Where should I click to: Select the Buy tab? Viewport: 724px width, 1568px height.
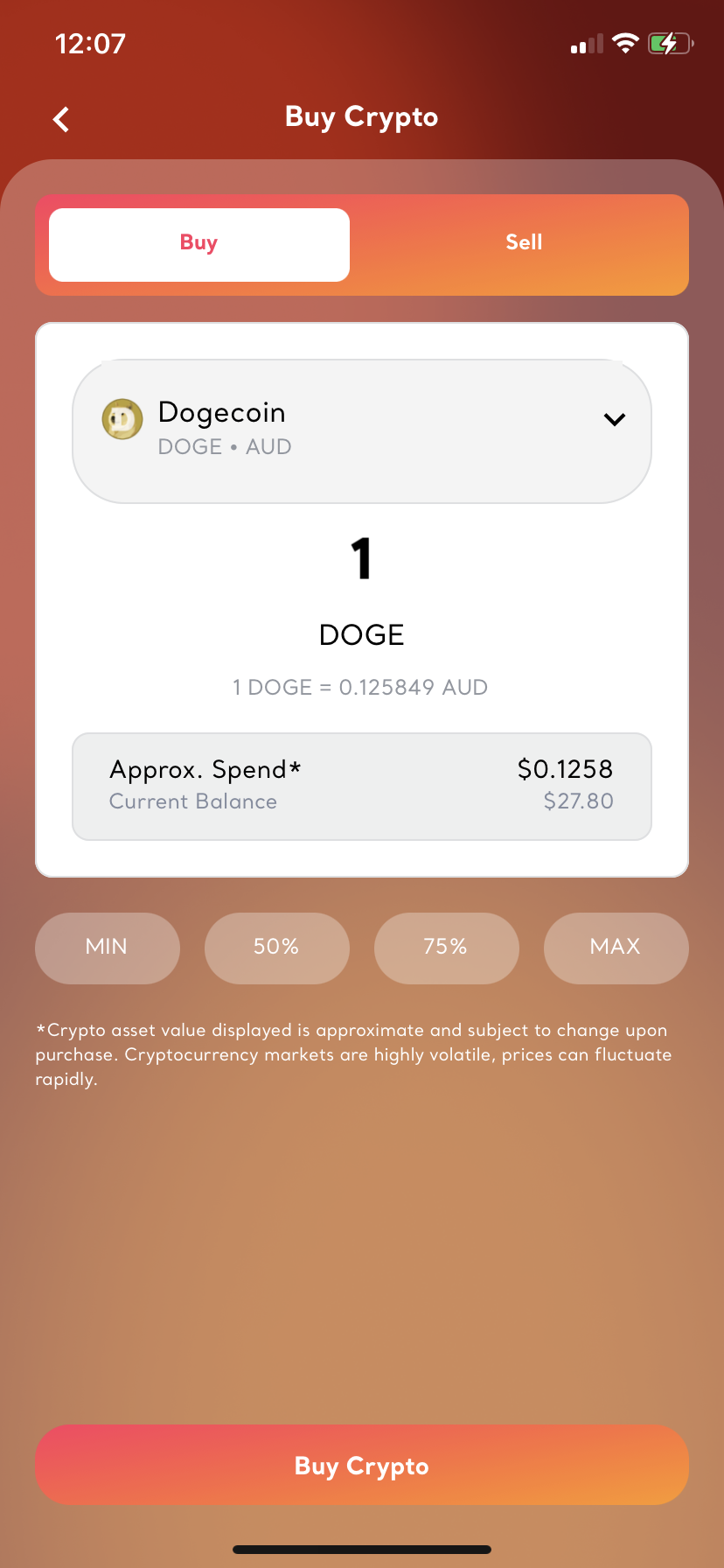tap(199, 245)
